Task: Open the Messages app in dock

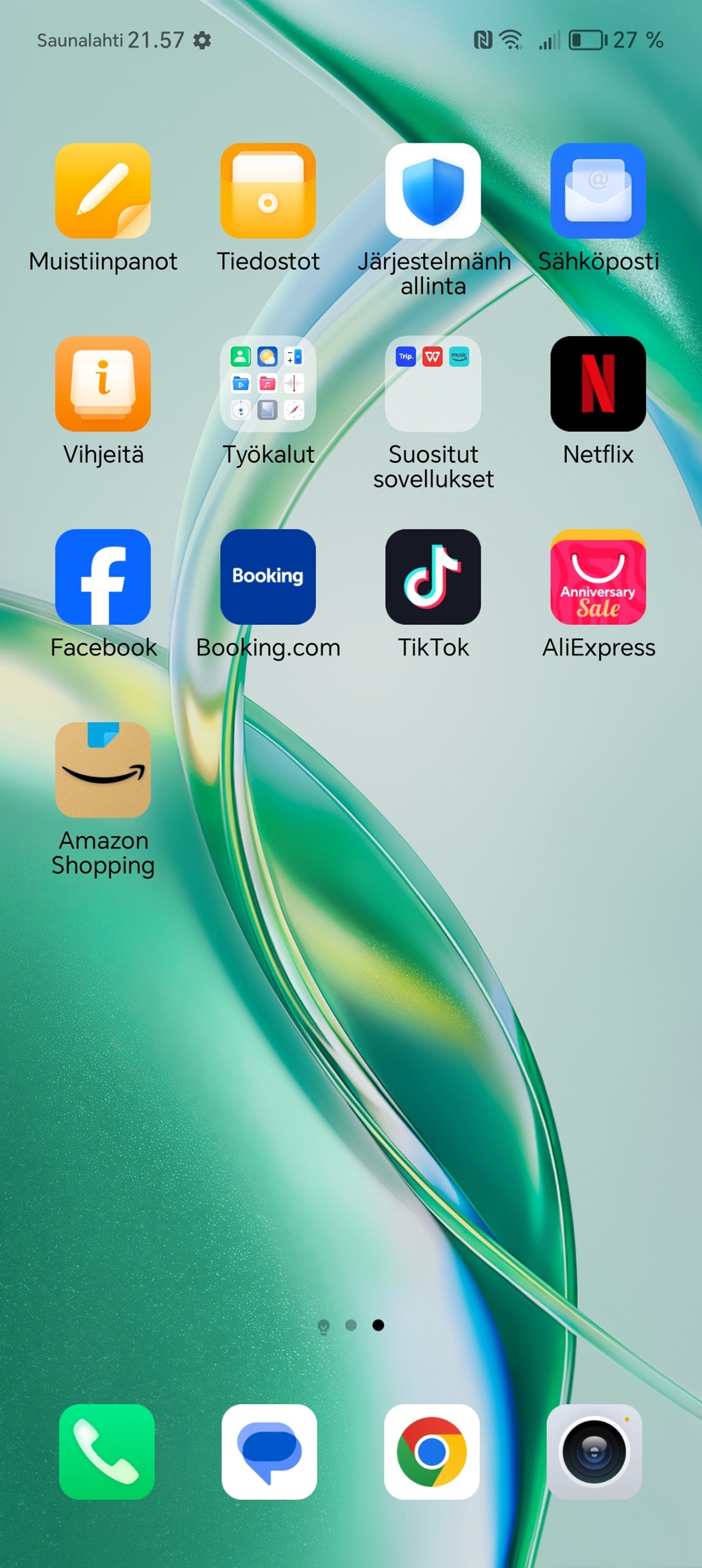Action: [269, 1452]
